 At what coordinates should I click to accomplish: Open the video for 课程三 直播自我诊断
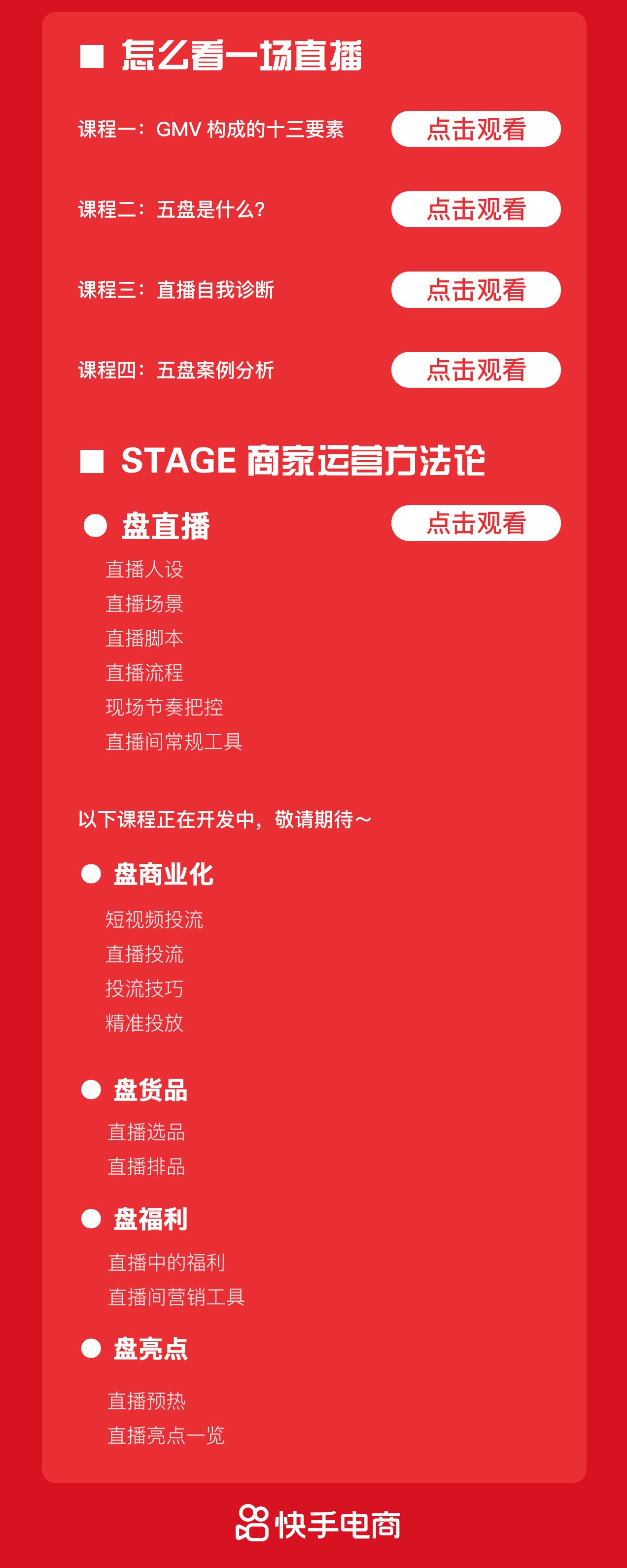pos(475,290)
